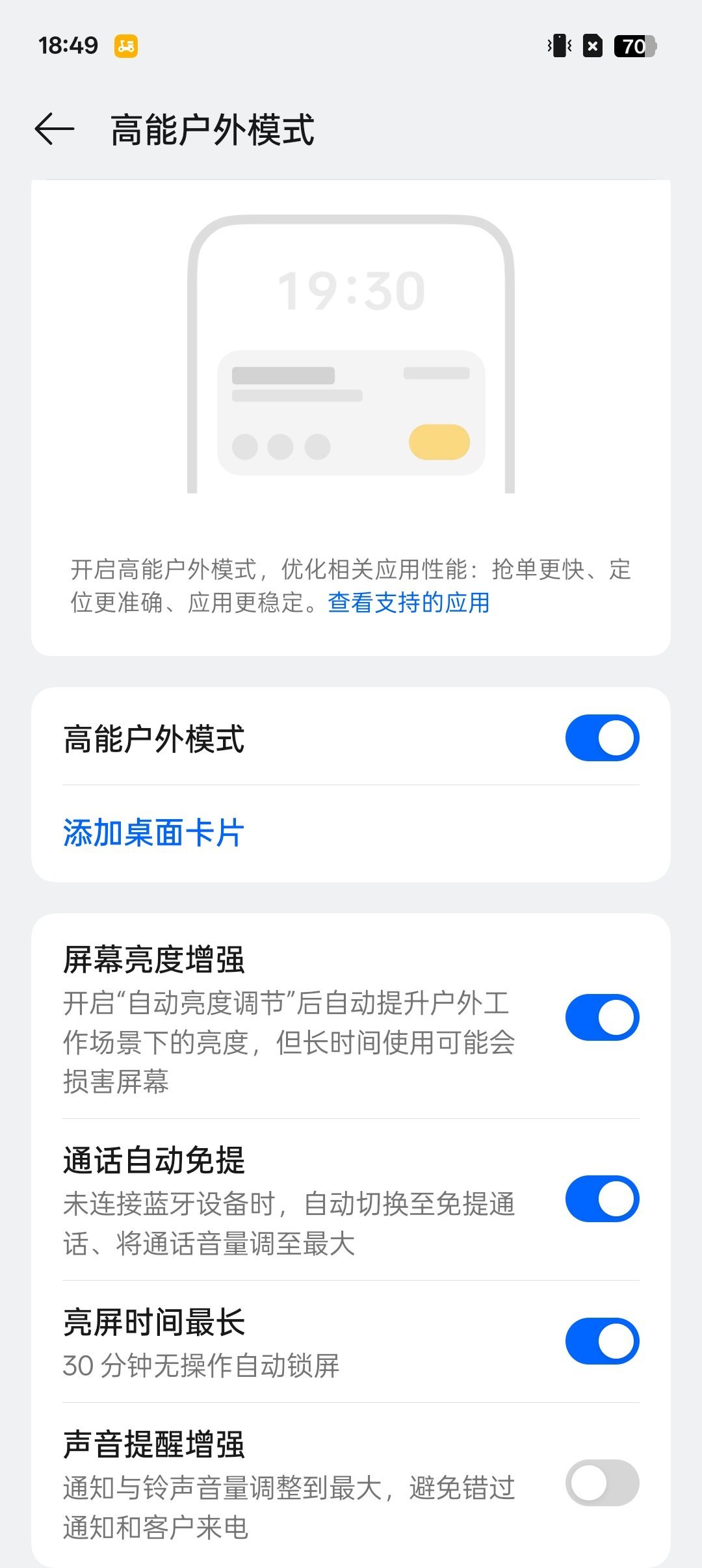The width and height of the screenshot is (702, 1568).
Task: Turn off the 高能户外模式 switch
Action: [x=602, y=738]
